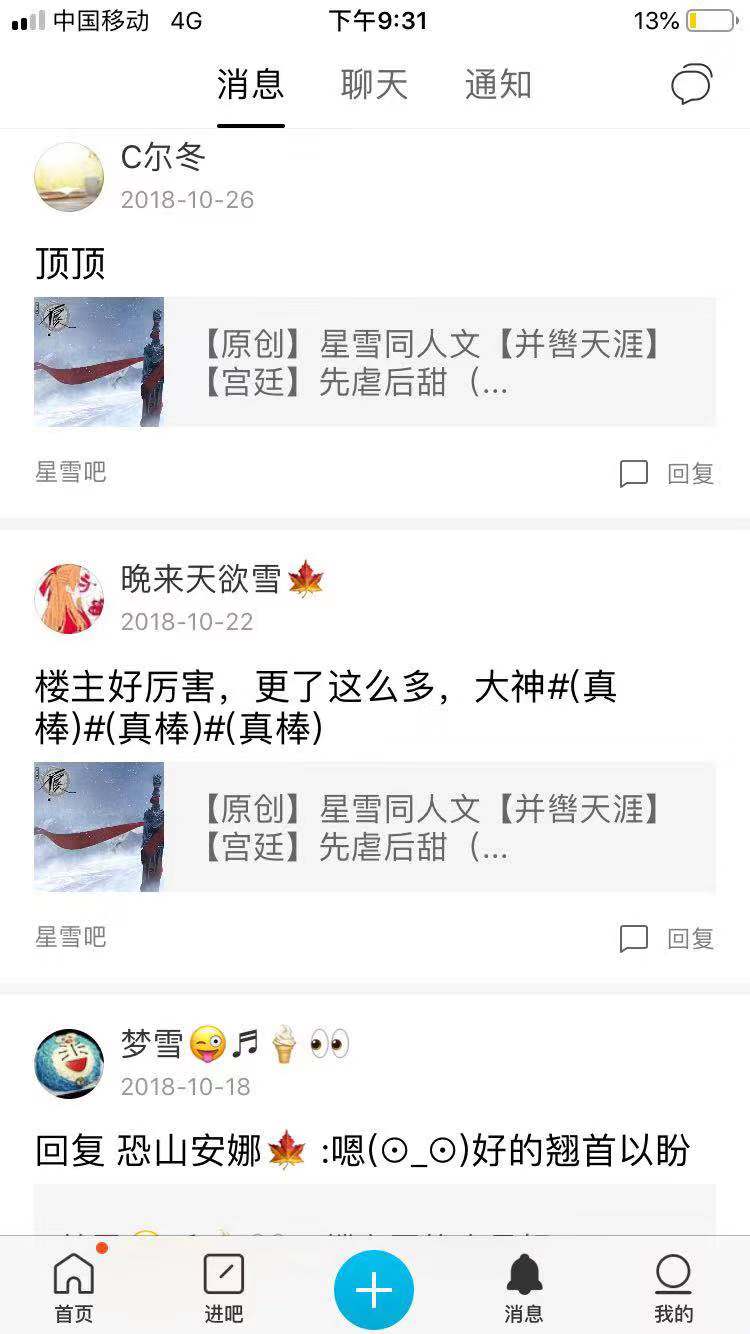Switch to the 通知 tab
This screenshot has width=750, height=1334.
coord(497,85)
